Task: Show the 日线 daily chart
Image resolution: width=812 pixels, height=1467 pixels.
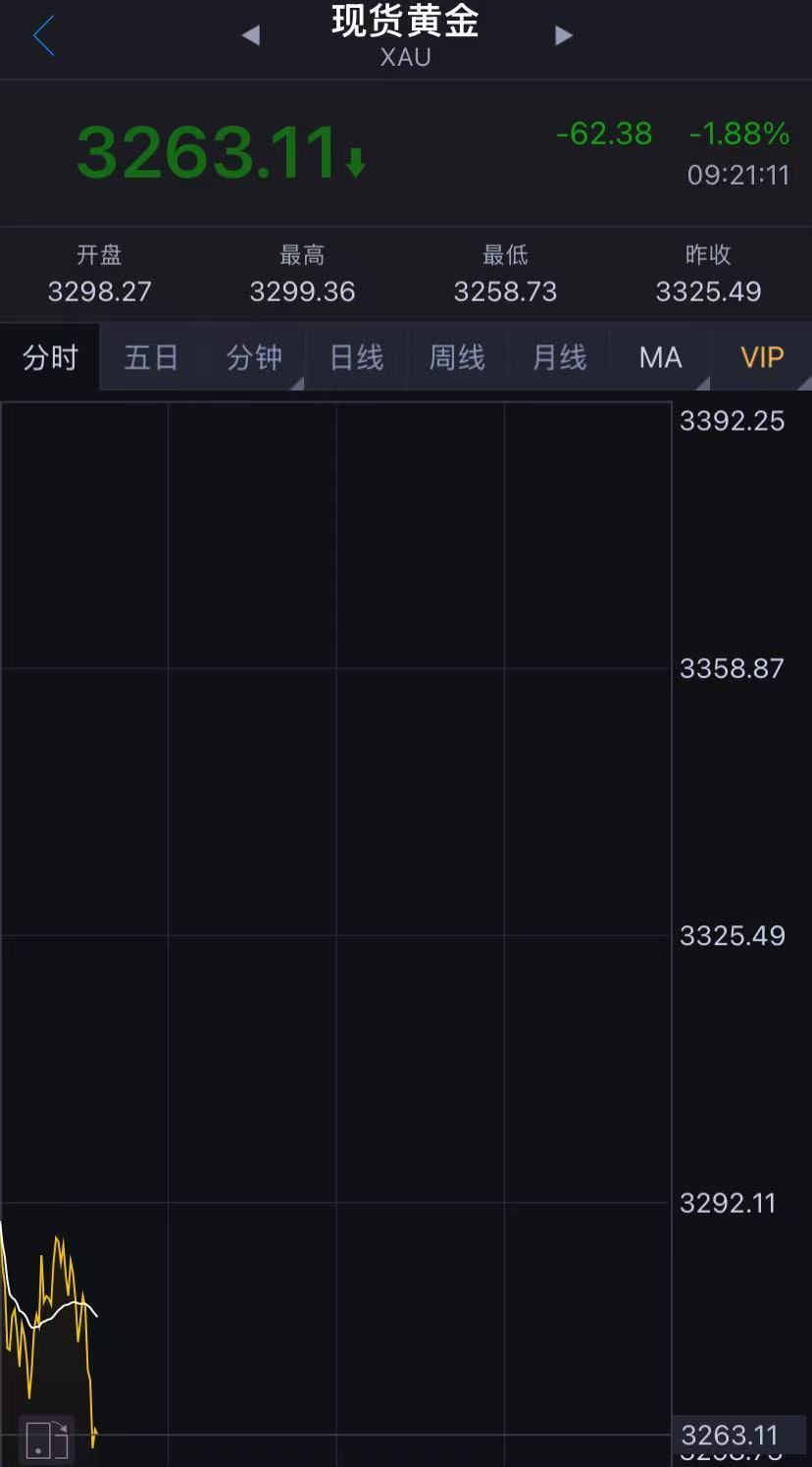Action: (356, 358)
